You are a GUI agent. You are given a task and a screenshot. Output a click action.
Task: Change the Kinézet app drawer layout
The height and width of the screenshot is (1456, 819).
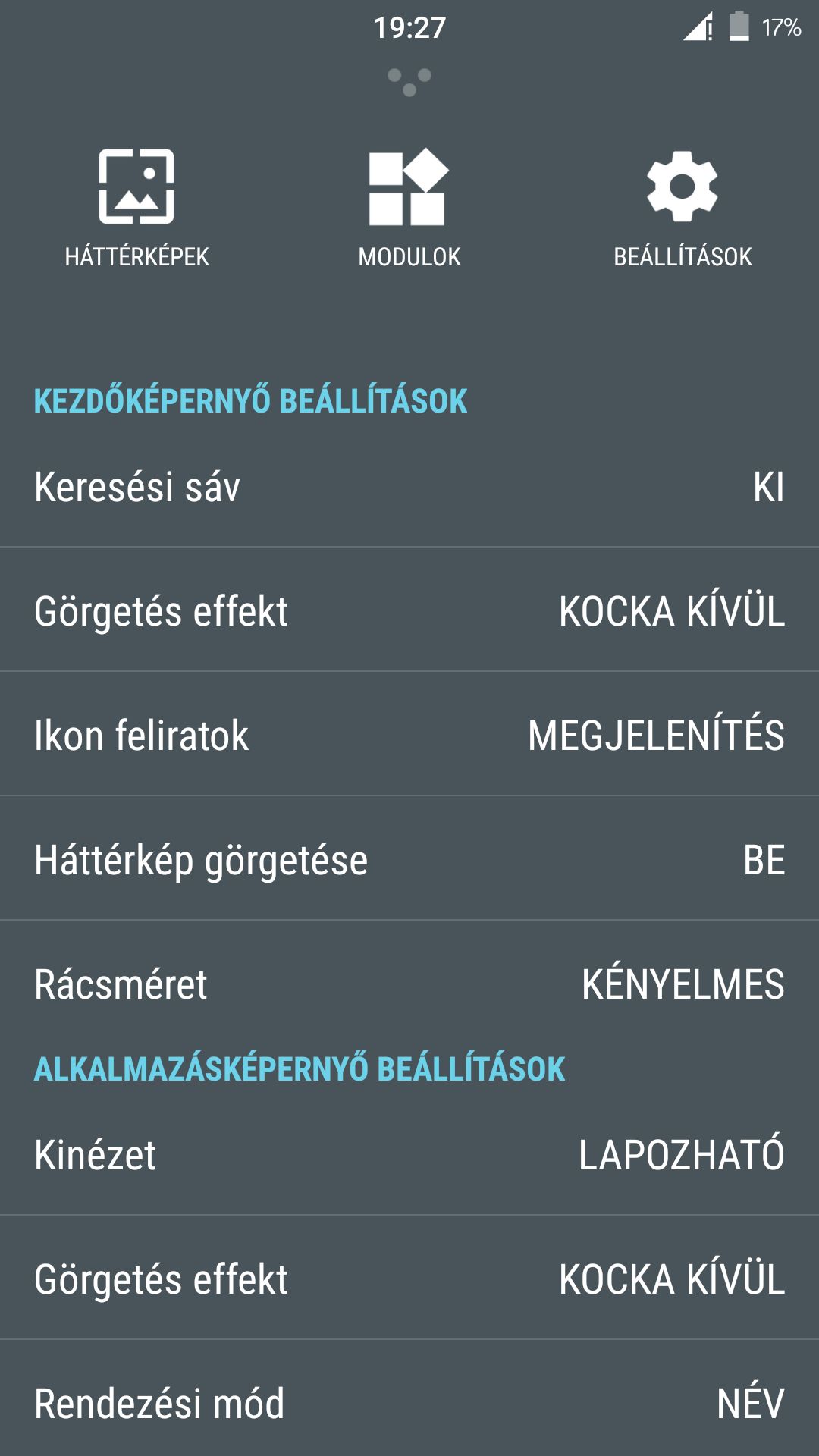(409, 1154)
